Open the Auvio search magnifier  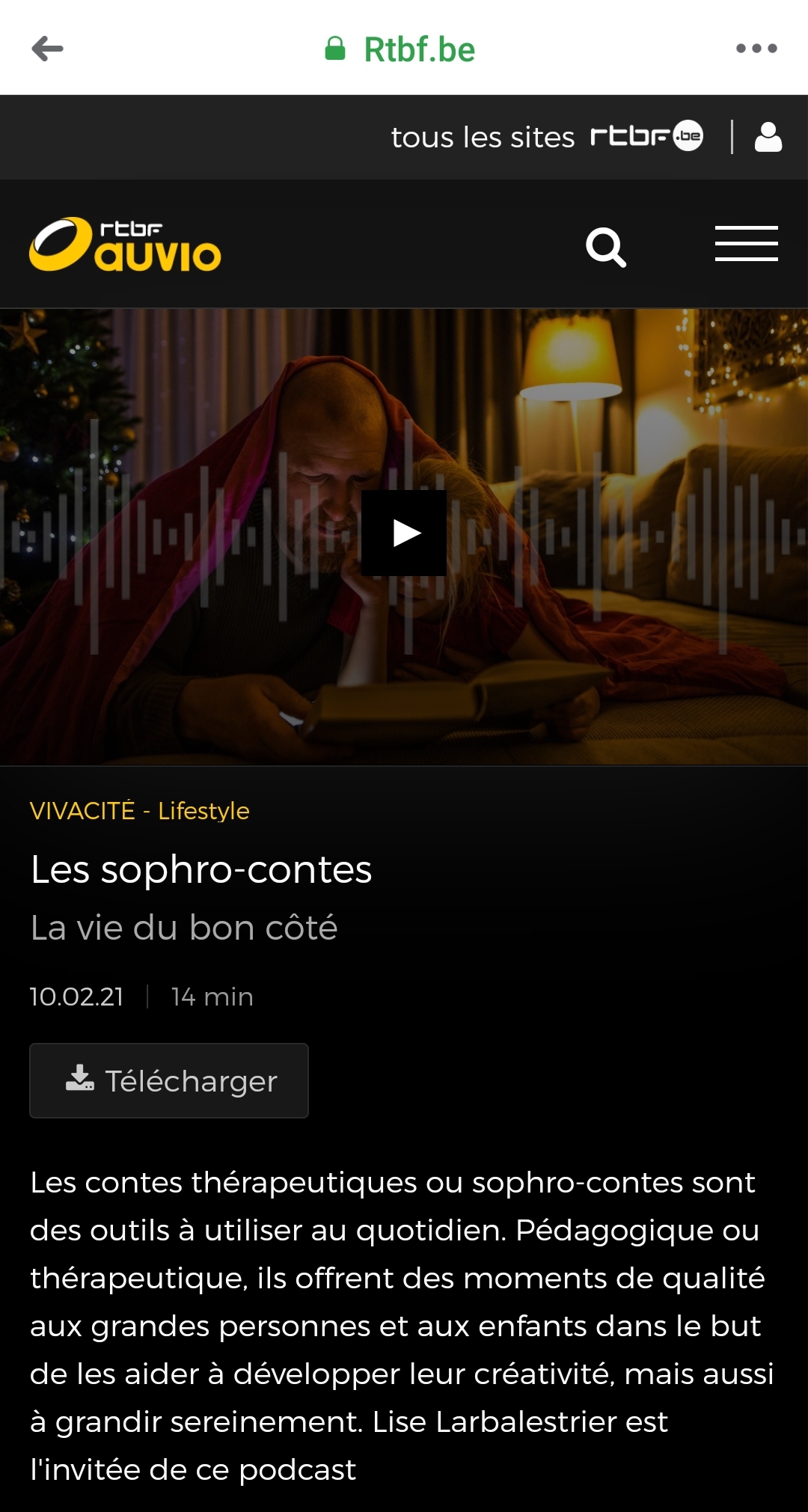(605, 247)
